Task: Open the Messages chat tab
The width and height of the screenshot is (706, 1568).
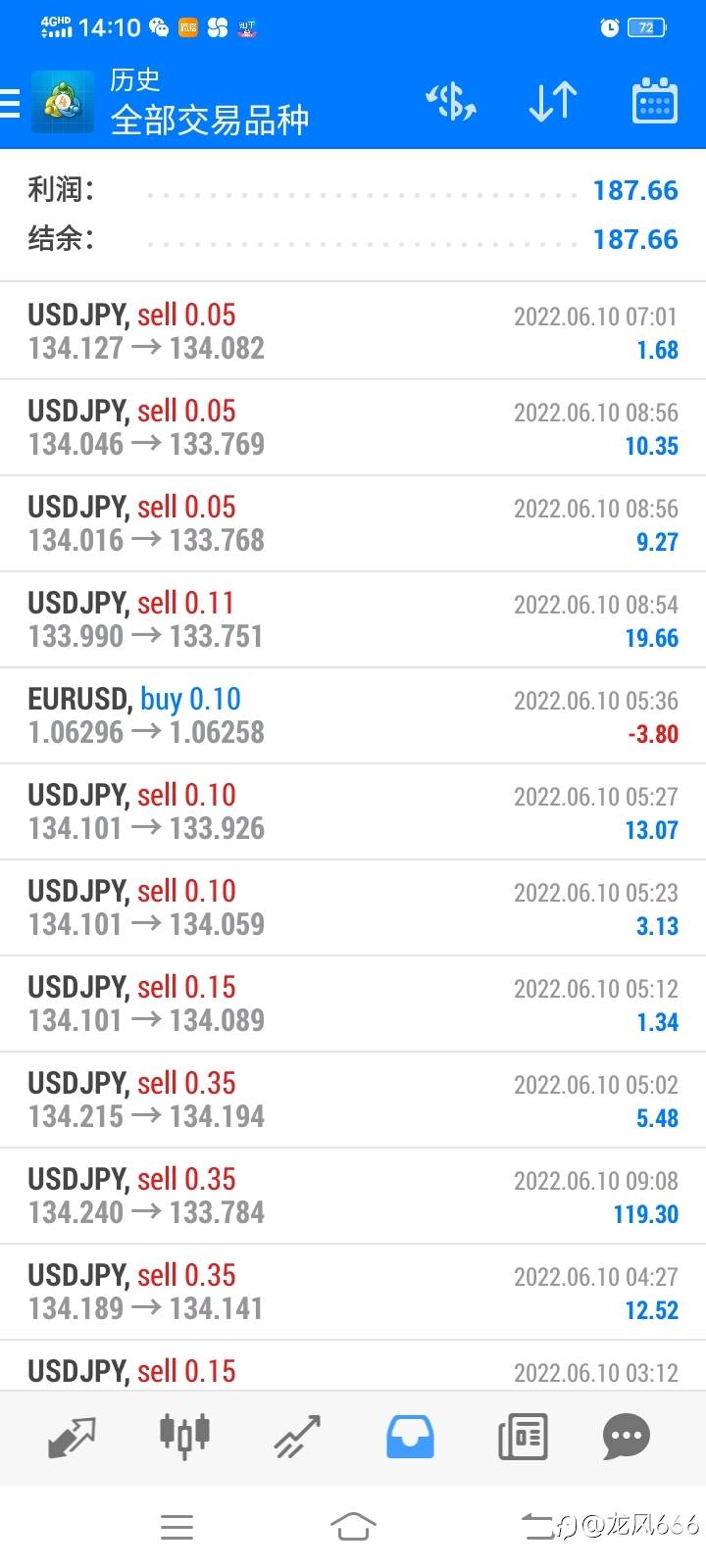Action: [626, 1437]
